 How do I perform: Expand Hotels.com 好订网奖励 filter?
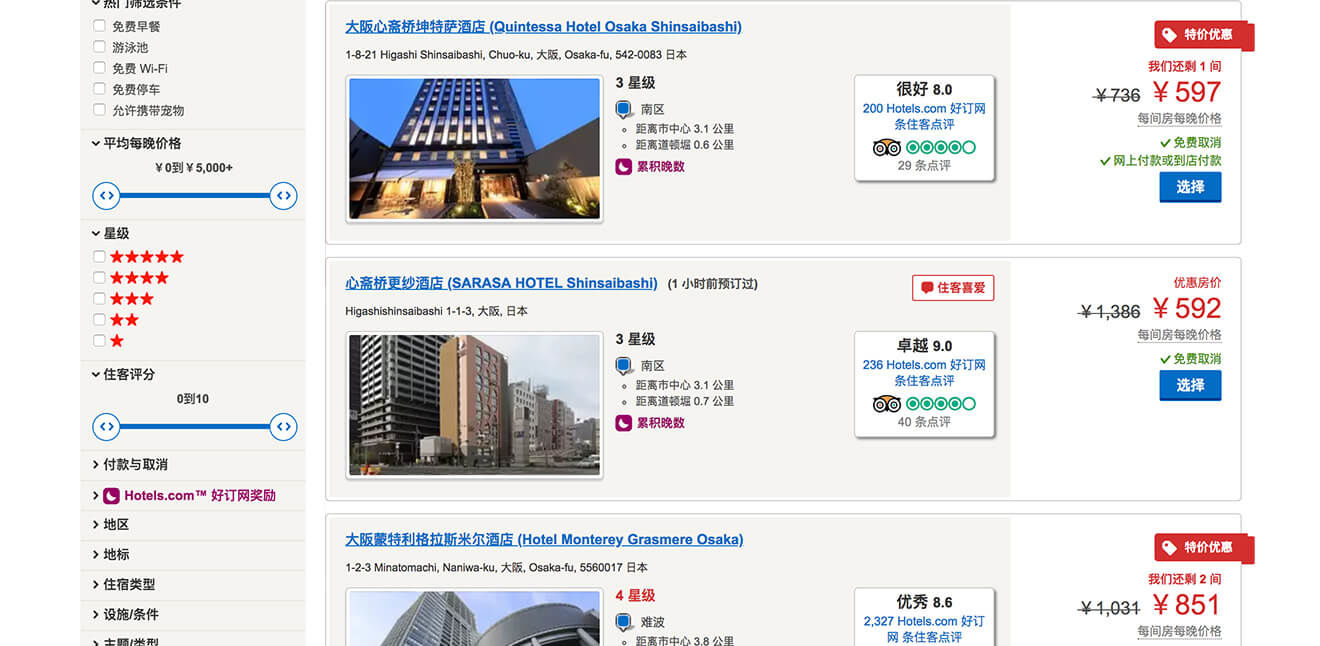(199, 495)
